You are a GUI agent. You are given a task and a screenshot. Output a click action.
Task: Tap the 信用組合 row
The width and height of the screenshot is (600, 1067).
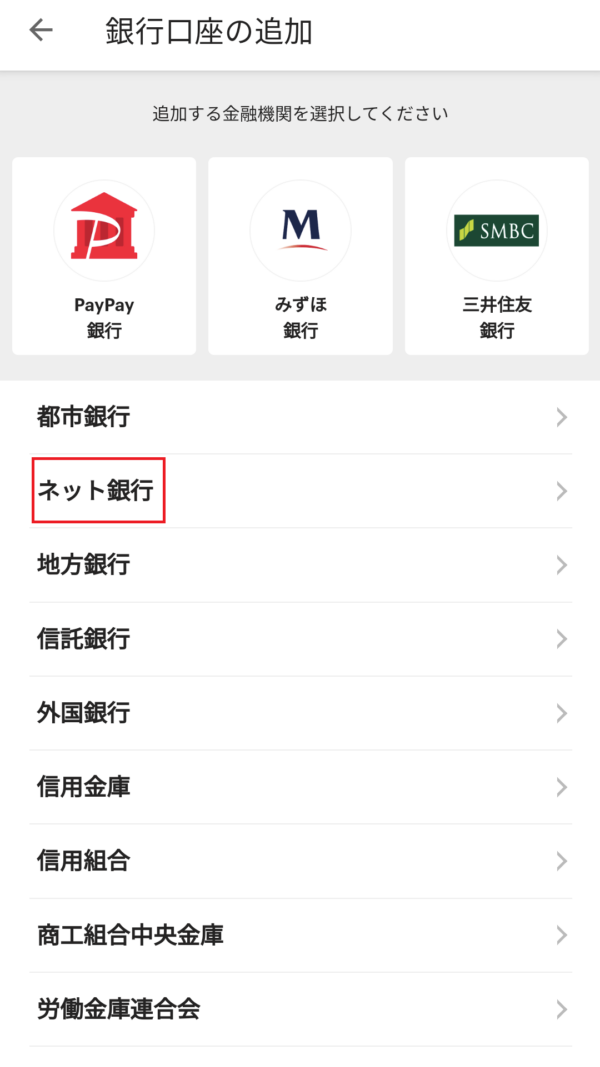click(x=300, y=861)
